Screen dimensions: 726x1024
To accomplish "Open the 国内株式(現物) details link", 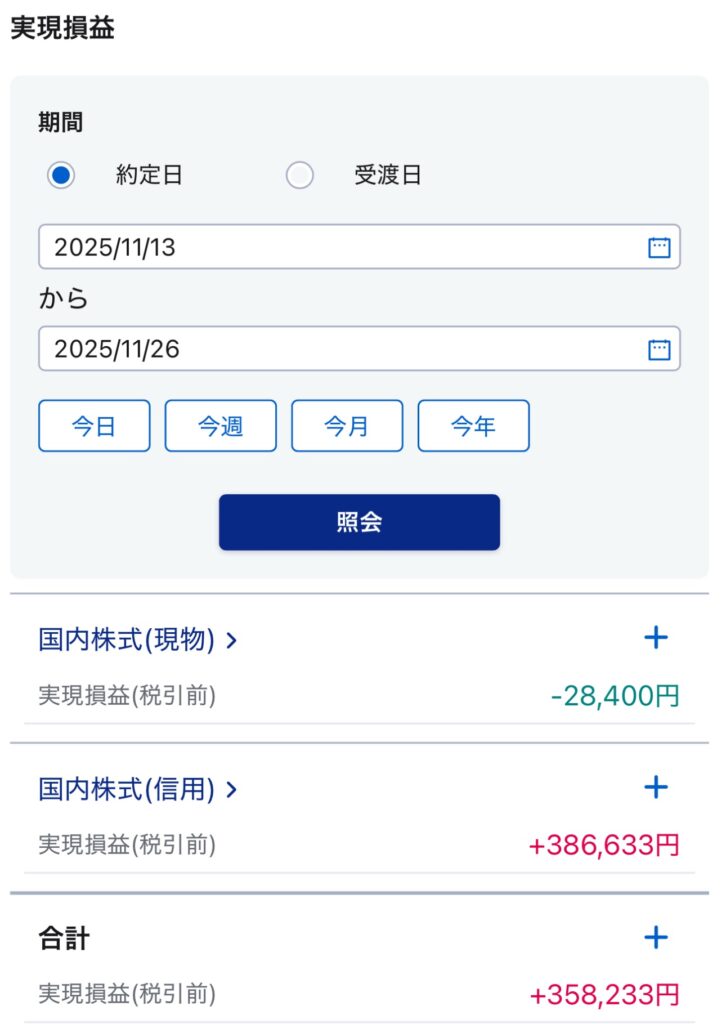I will coord(137,640).
